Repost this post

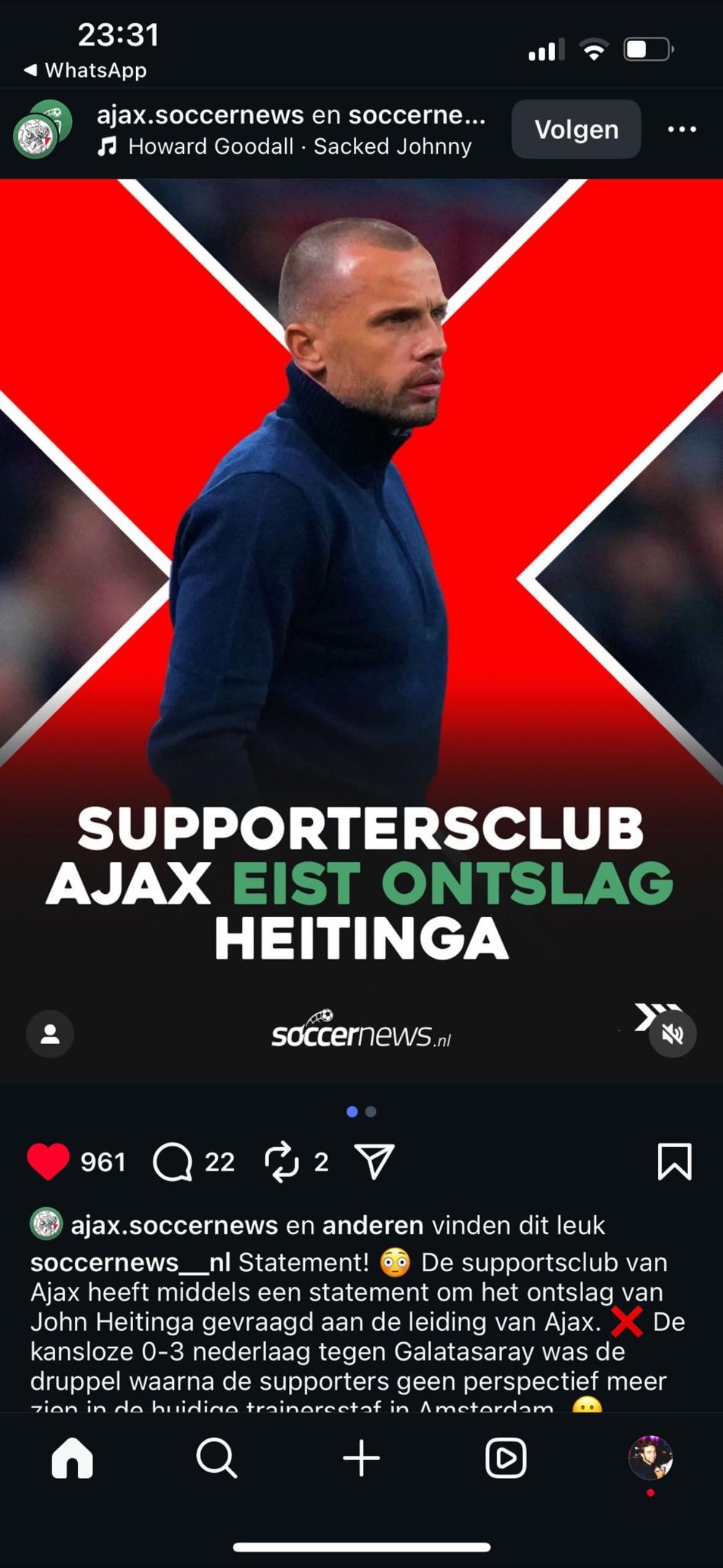click(x=281, y=1161)
